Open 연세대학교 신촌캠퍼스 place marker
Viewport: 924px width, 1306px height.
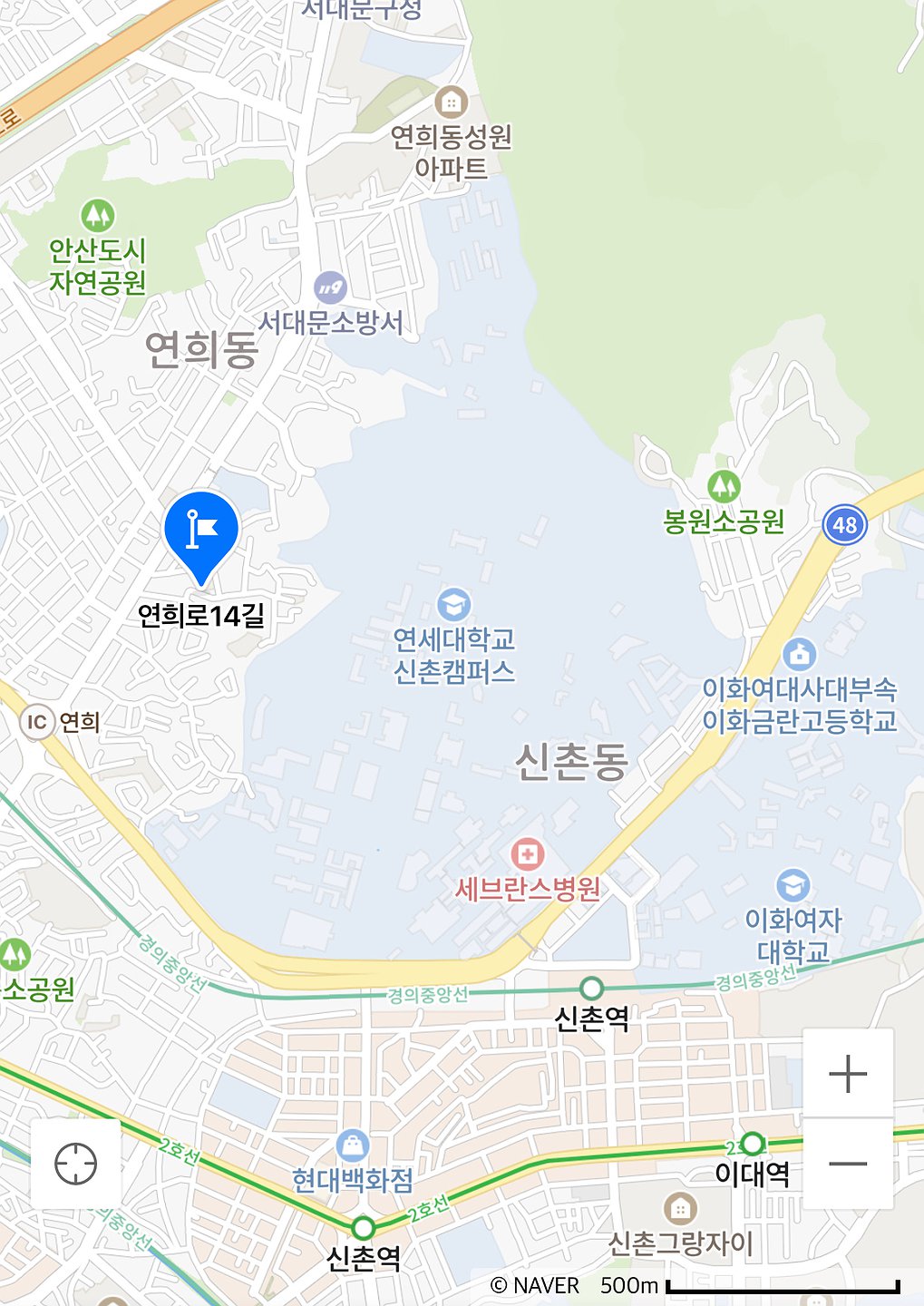click(x=453, y=605)
